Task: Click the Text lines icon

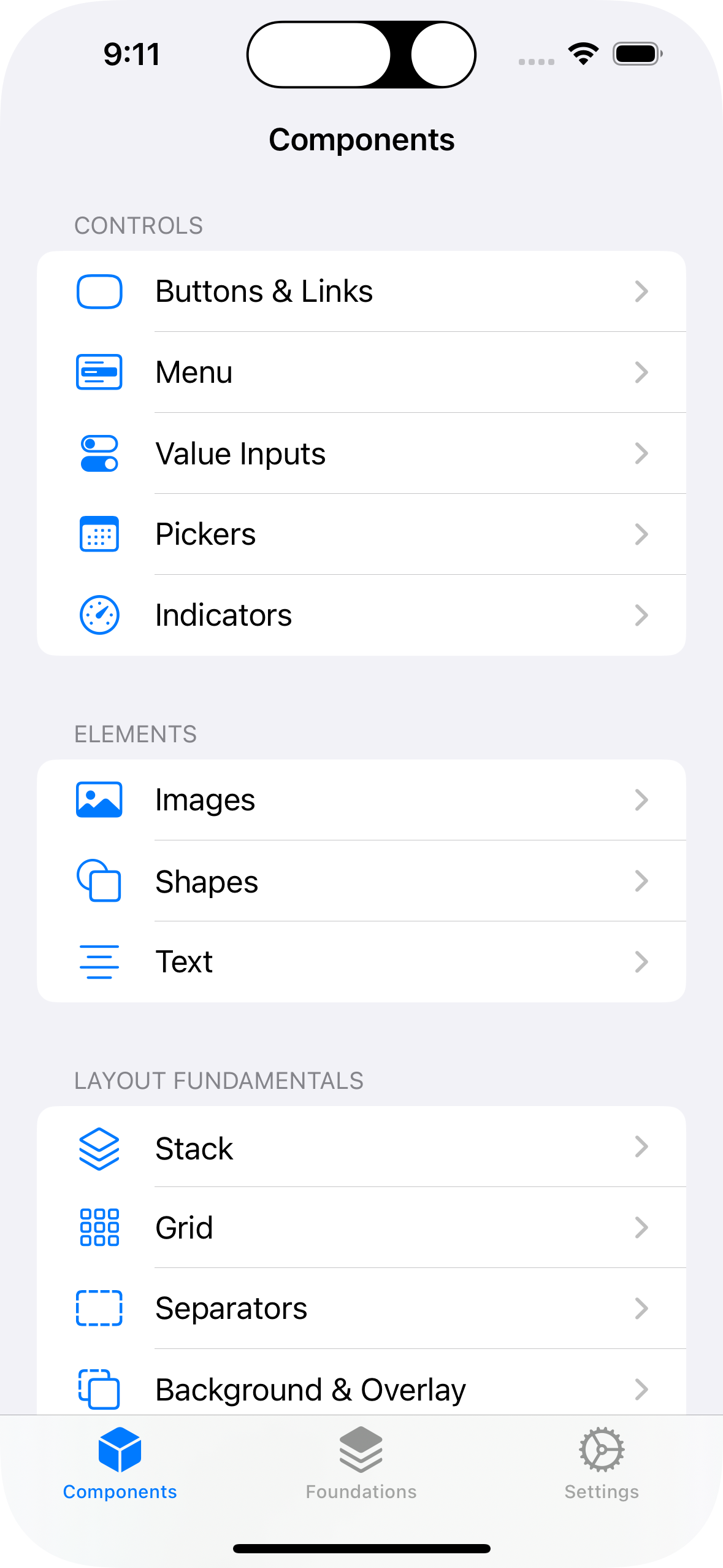Action: click(99, 962)
